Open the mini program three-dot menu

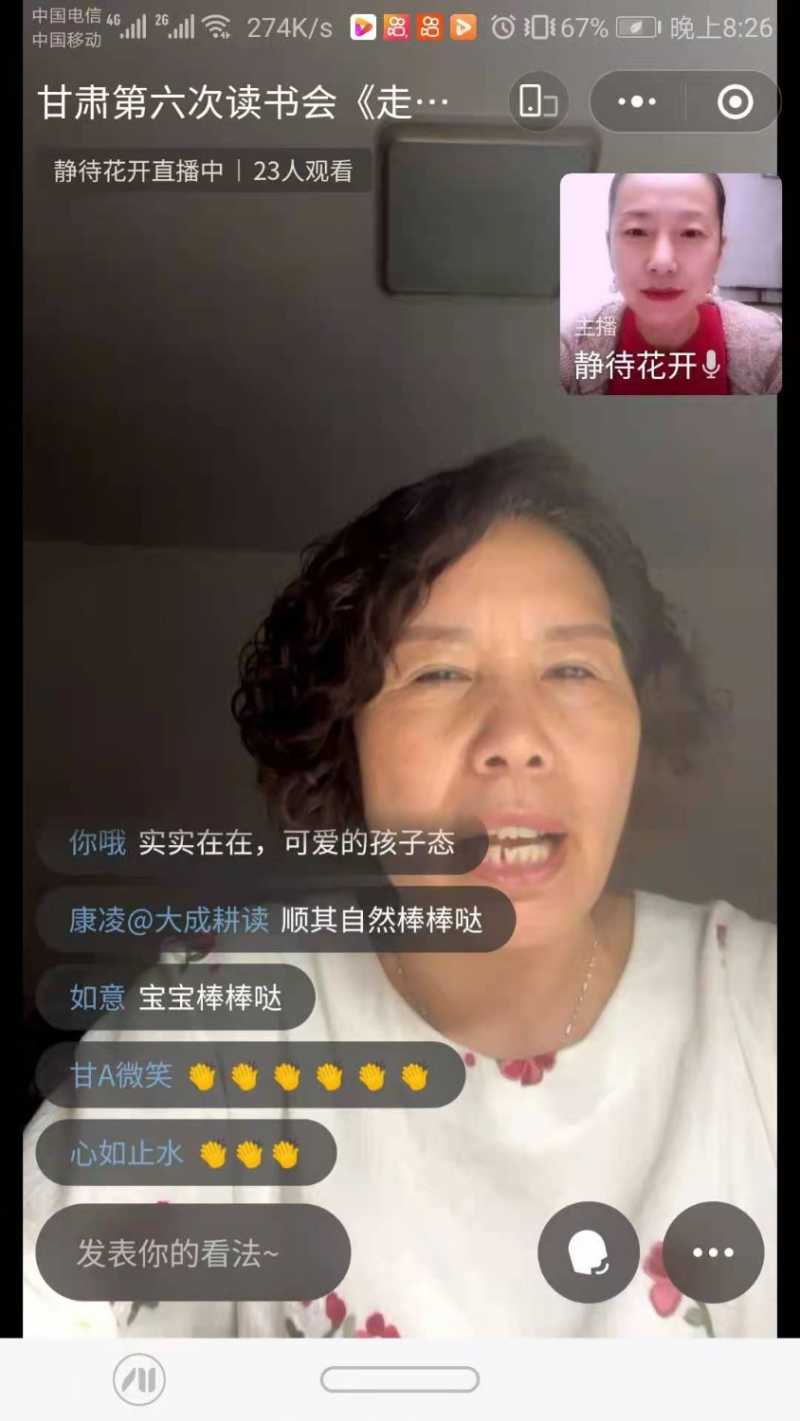tap(637, 102)
